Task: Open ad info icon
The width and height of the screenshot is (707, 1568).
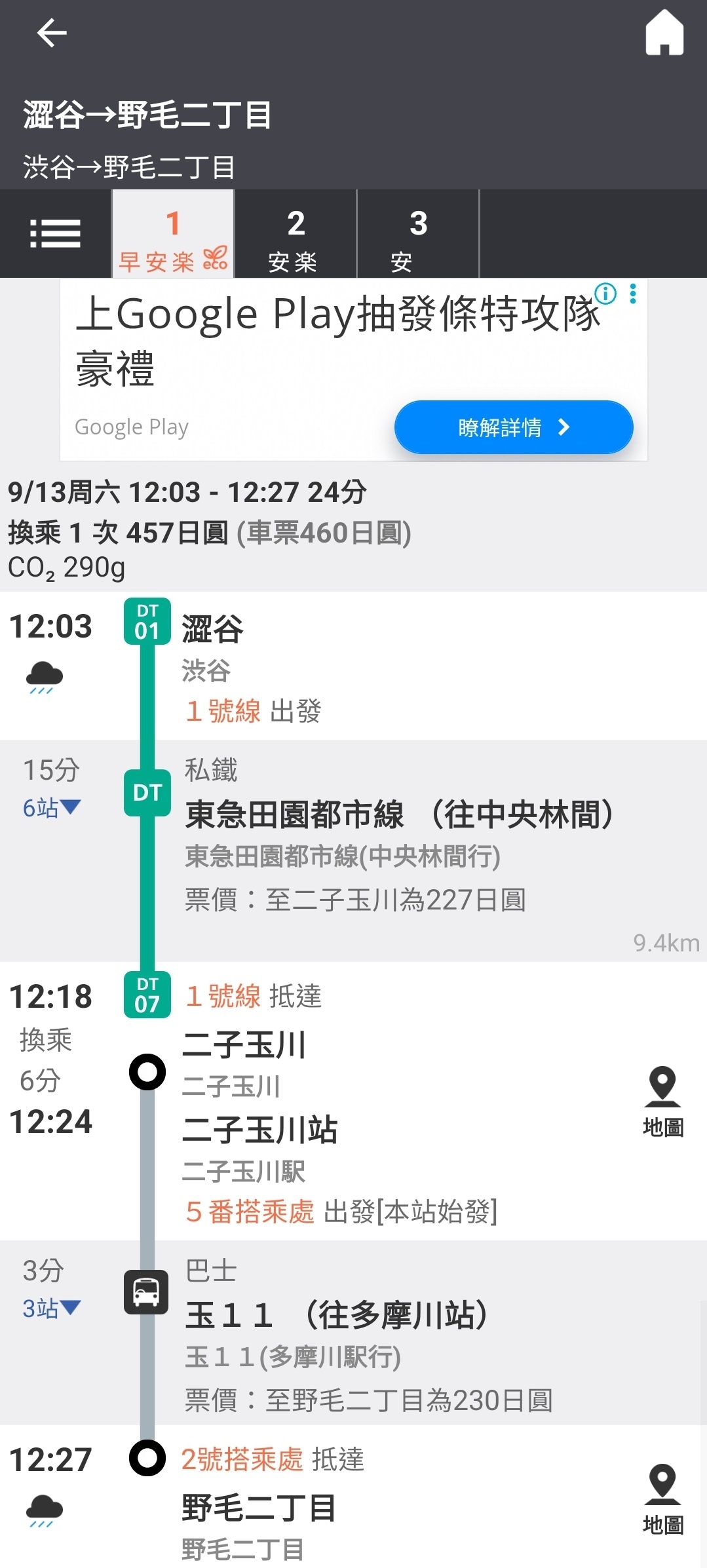Action: (x=605, y=294)
